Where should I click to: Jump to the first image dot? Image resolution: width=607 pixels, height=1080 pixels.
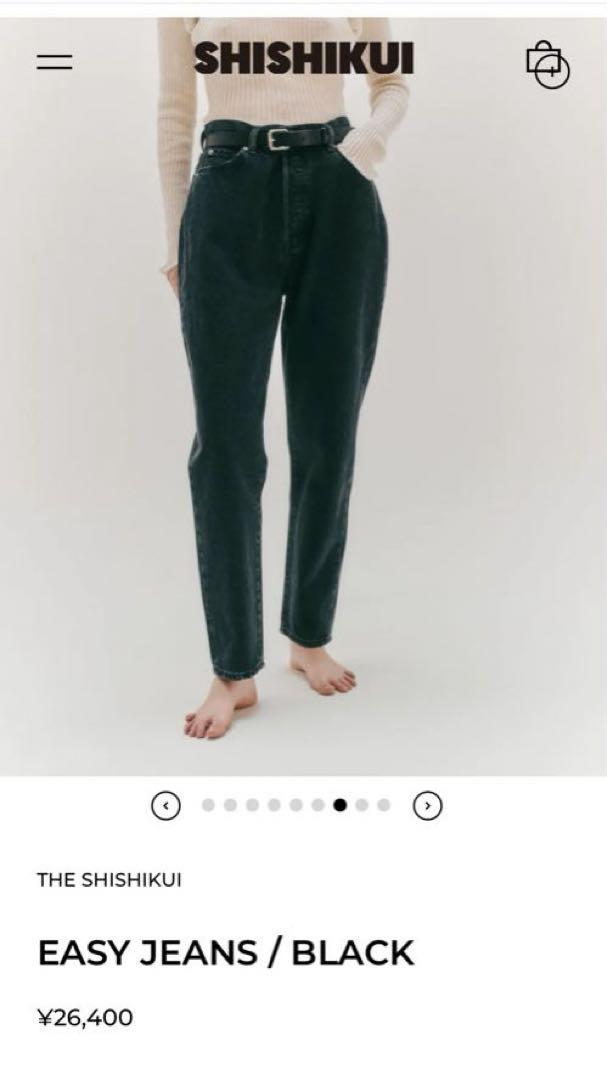coord(208,805)
